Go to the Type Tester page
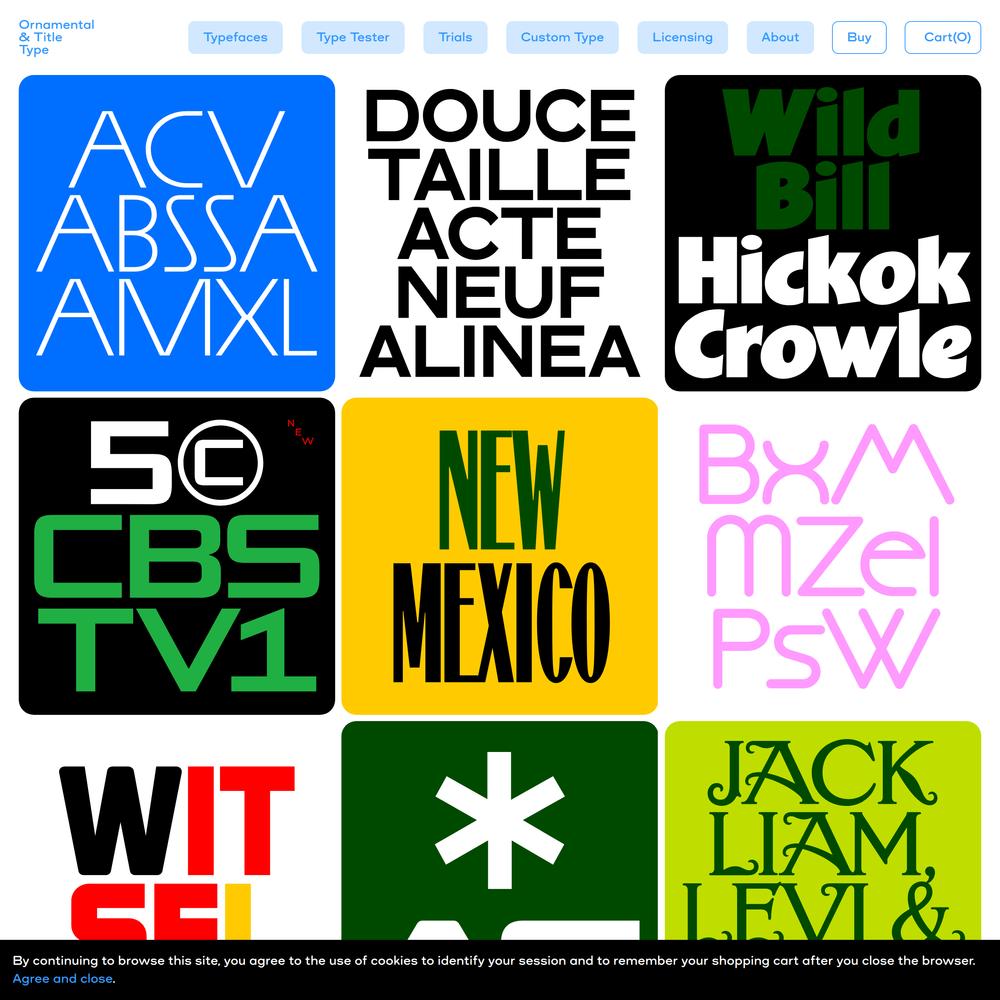The height and width of the screenshot is (1000, 1000). click(353, 37)
